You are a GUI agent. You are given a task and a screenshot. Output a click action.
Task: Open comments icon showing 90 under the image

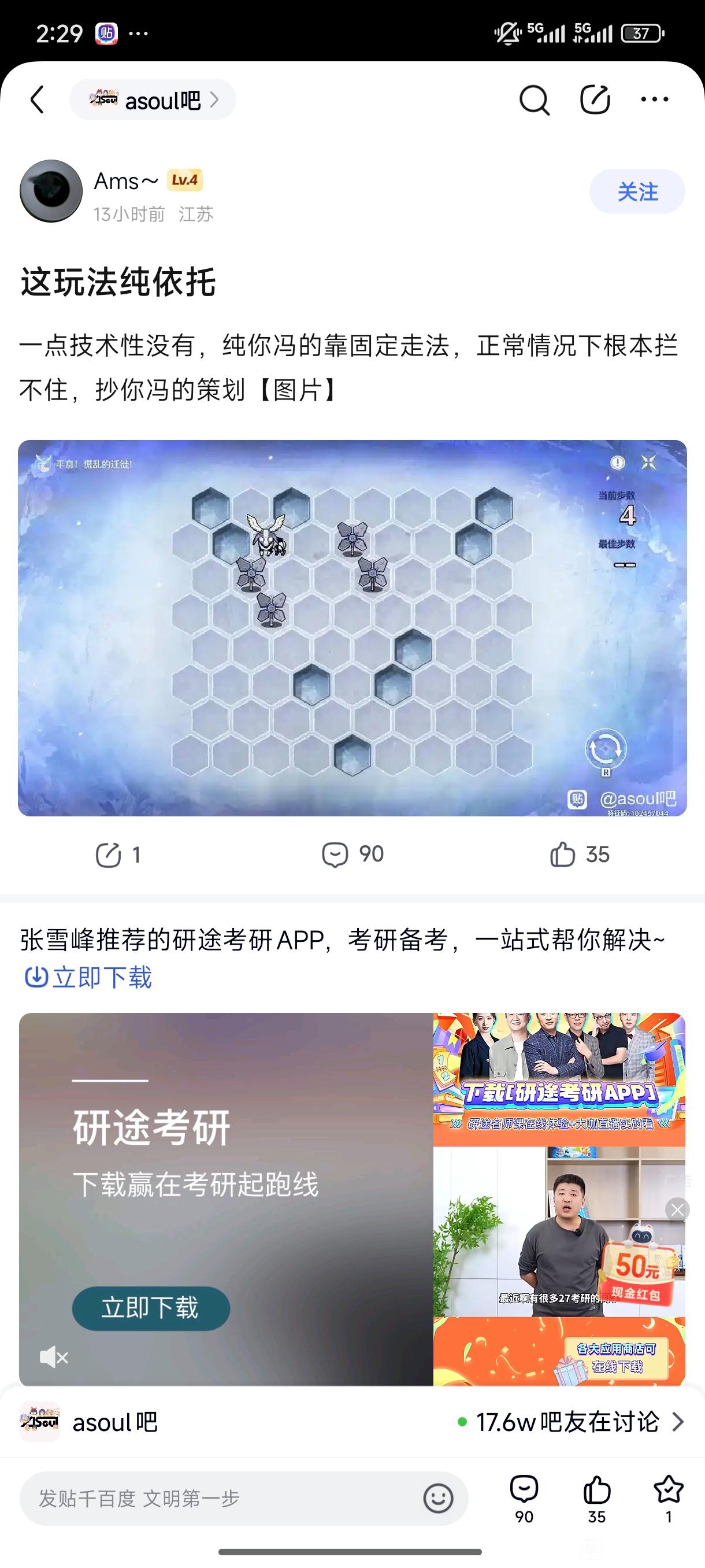coord(351,855)
